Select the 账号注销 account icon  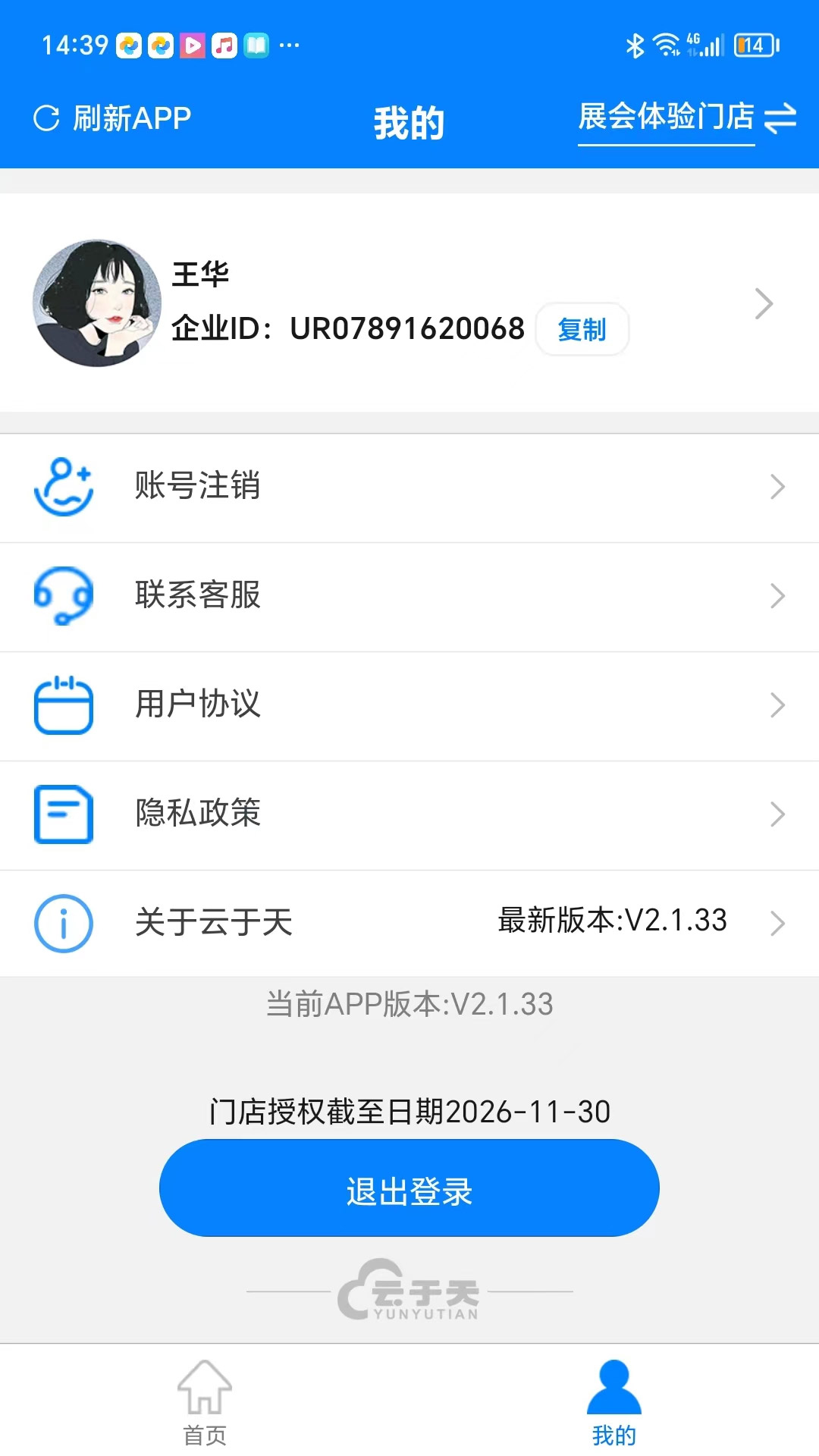(64, 488)
